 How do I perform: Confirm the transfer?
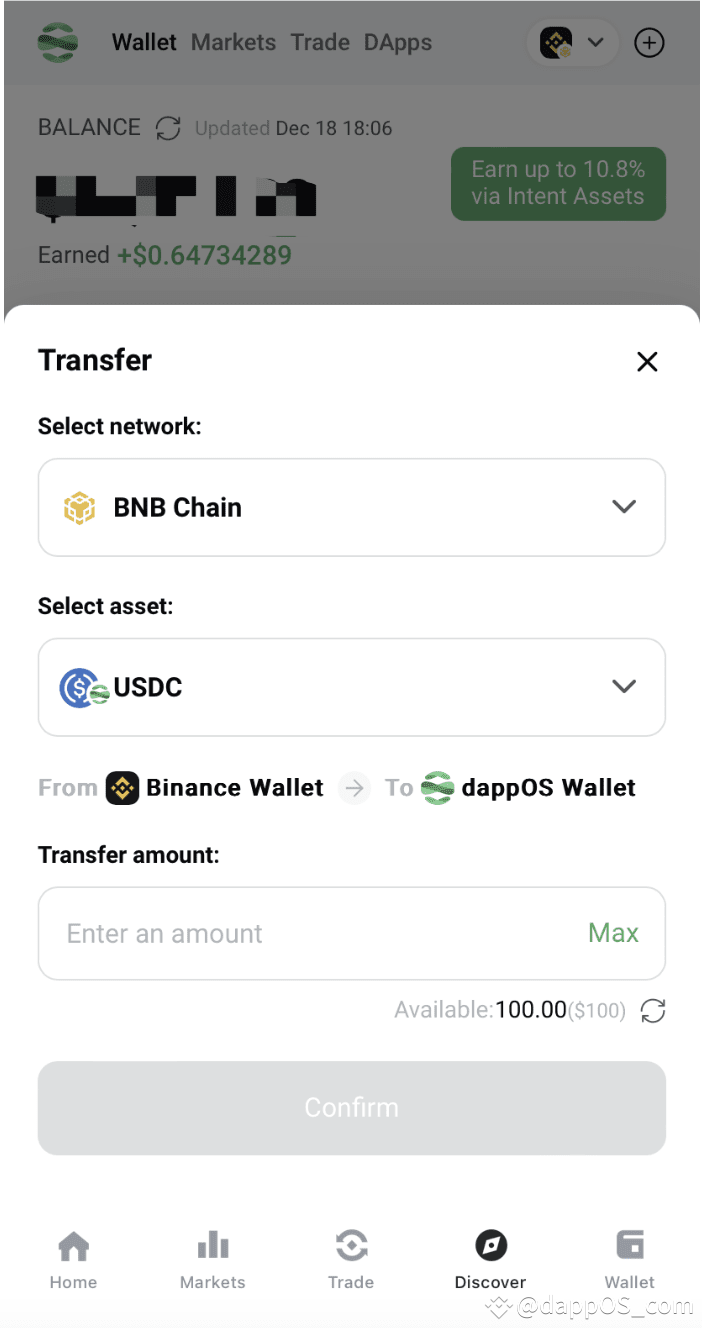point(351,1107)
